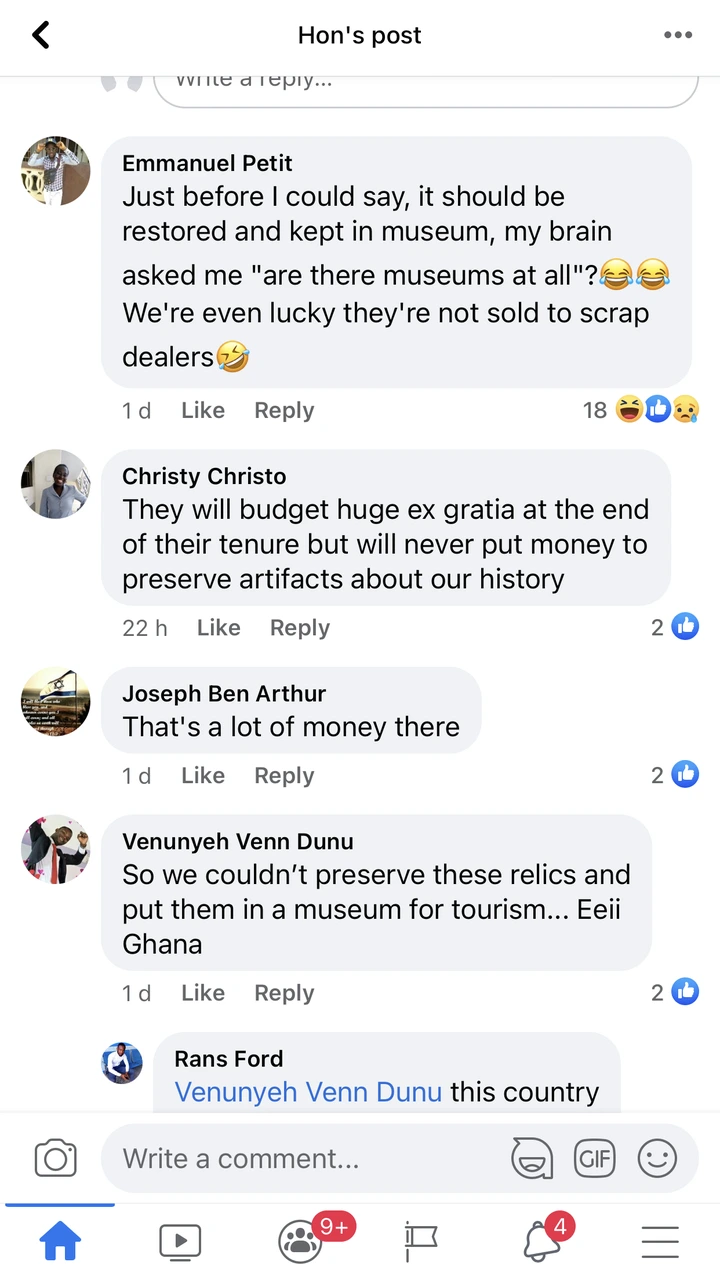Screen dimensions: 720x1280
Task: Like Emmanuel Petit's comment
Action: point(203,410)
